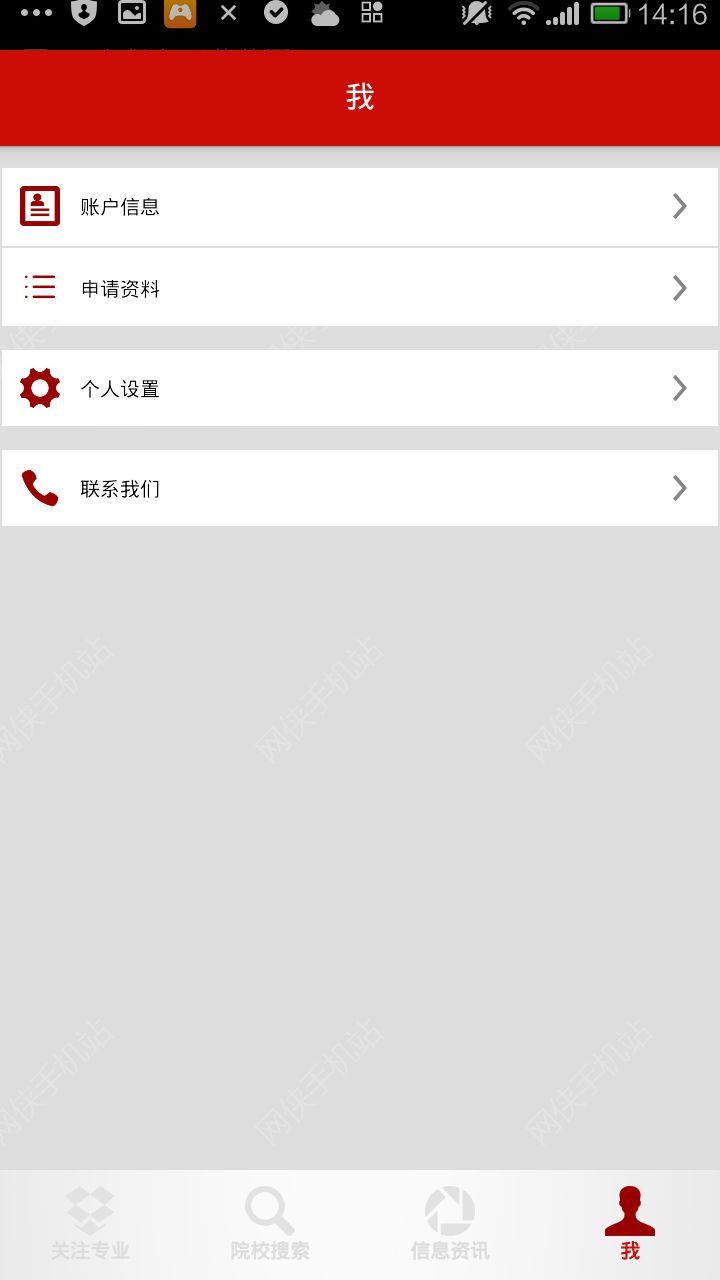Open 个人设置 personal settings
The height and width of the screenshot is (1280, 720).
[x=360, y=388]
